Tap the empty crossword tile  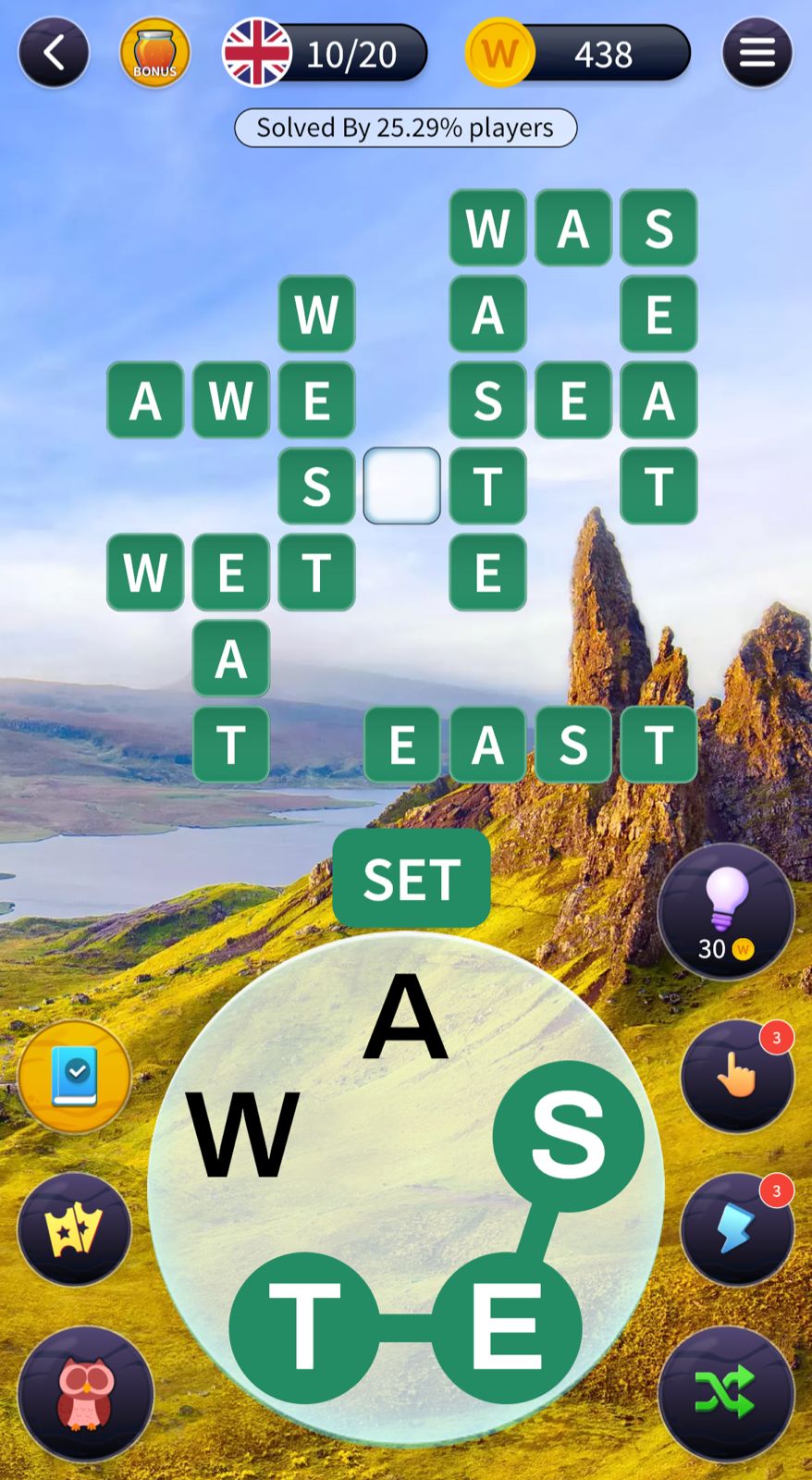coord(401,486)
